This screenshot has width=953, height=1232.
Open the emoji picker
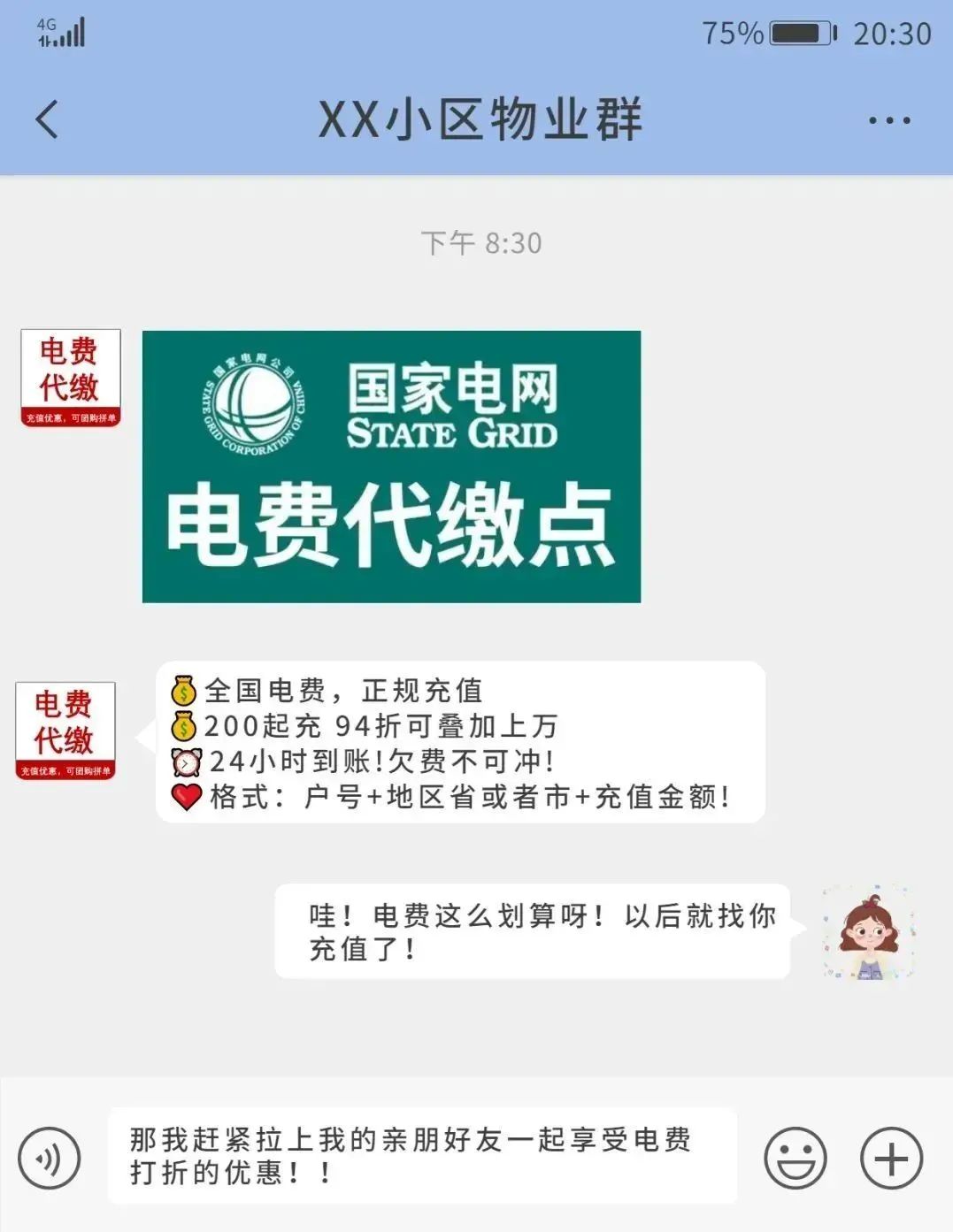click(x=795, y=1158)
